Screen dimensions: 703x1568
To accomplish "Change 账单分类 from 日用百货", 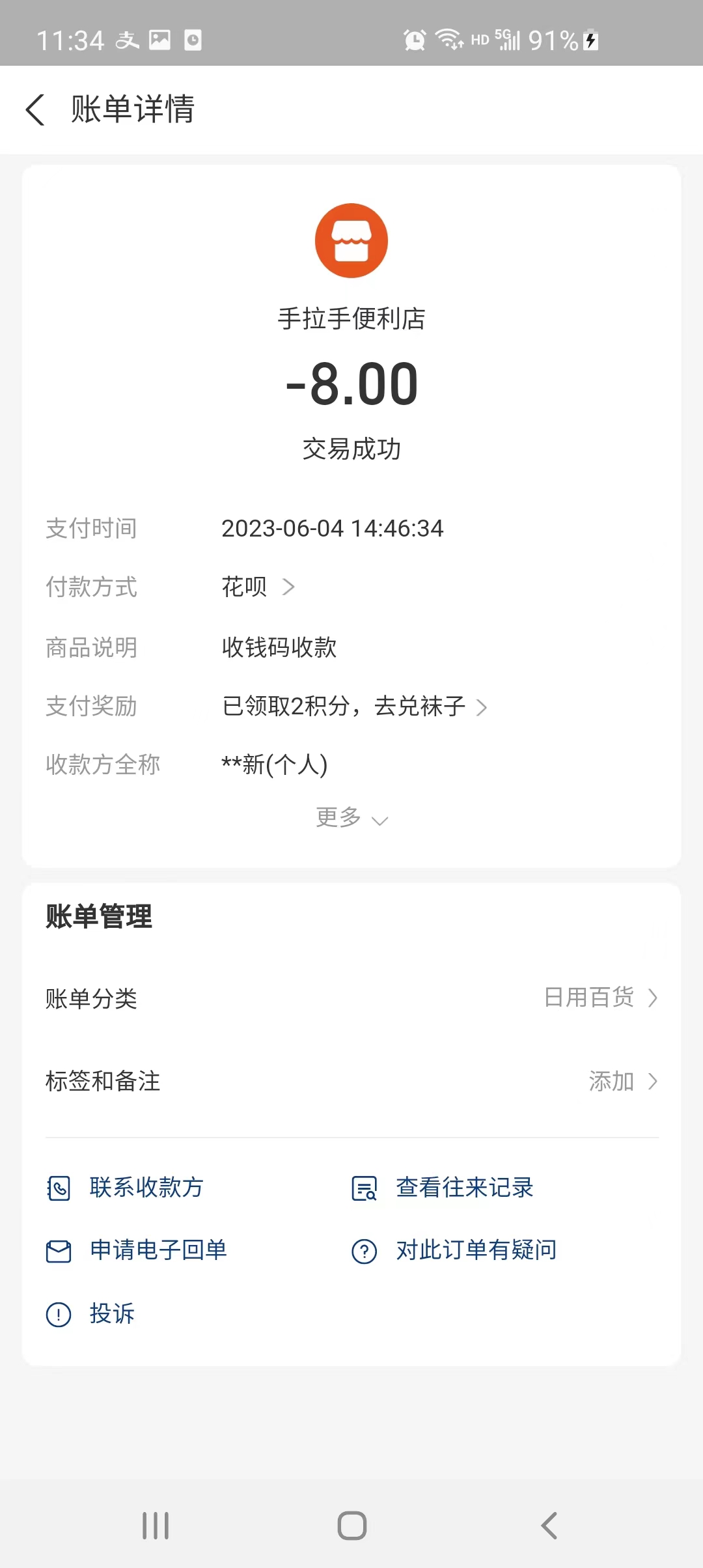I will click(x=600, y=998).
